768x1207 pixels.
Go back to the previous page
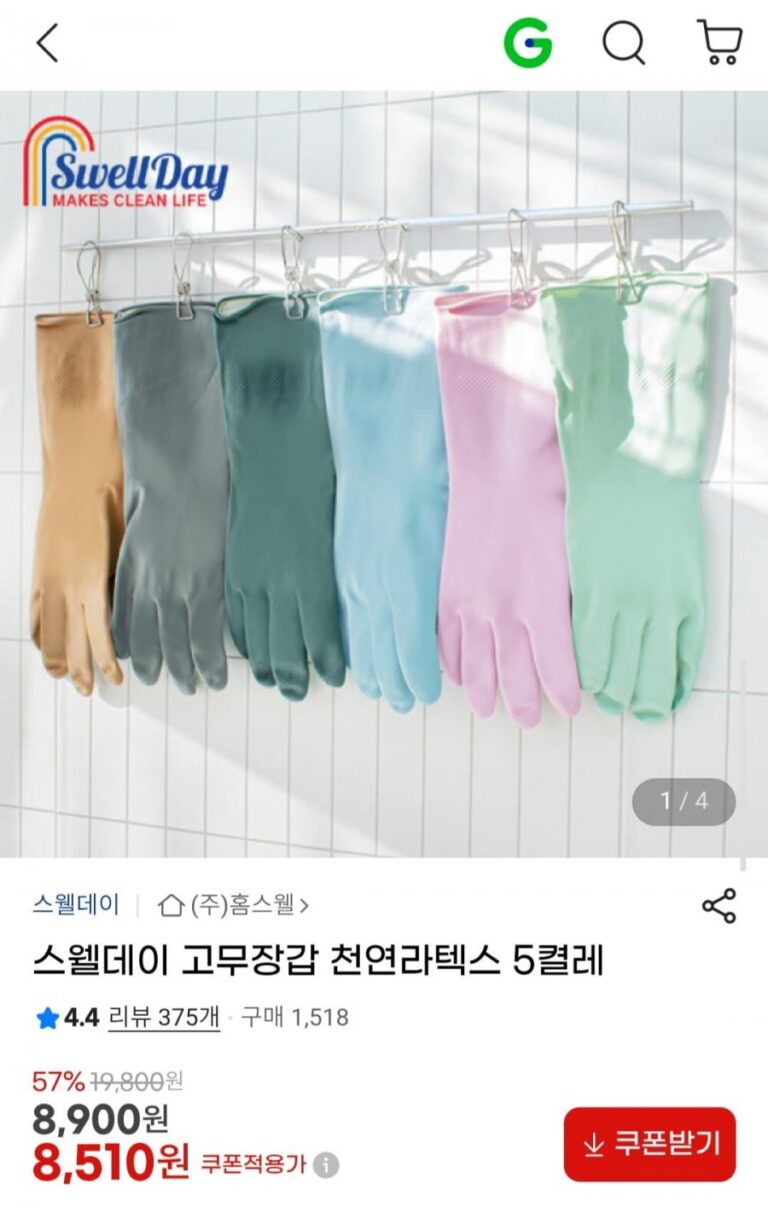coord(47,44)
